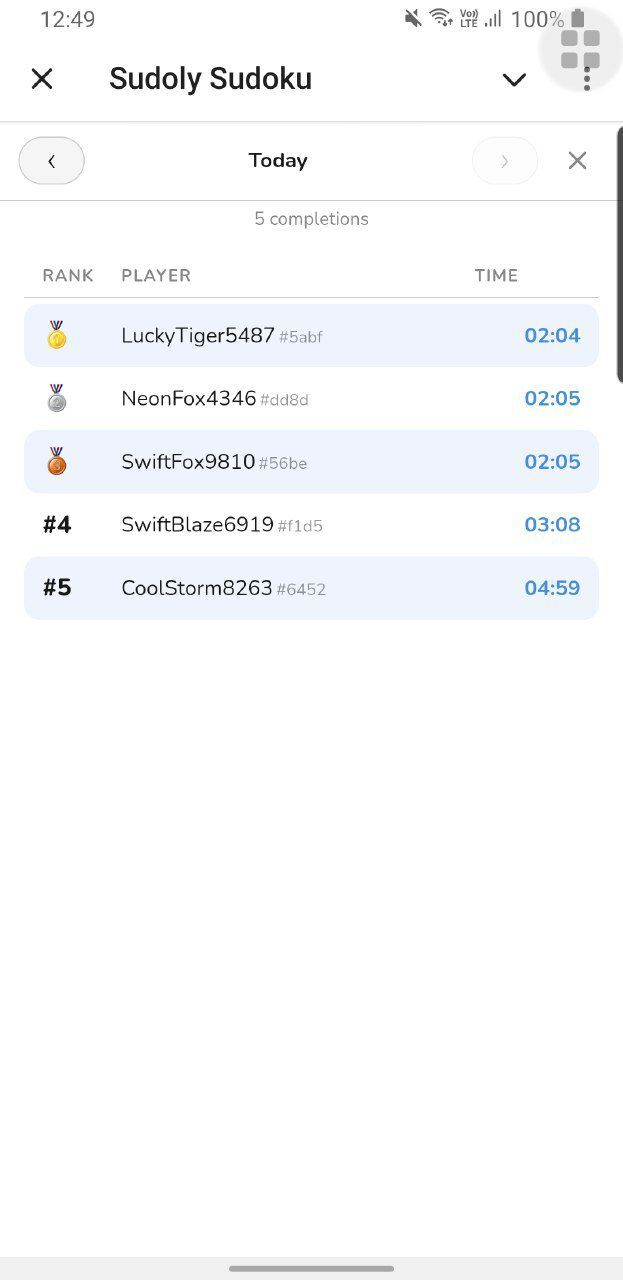The height and width of the screenshot is (1280, 623).
Task: Tap the floating grid shortcut button
Action: coord(581,48)
